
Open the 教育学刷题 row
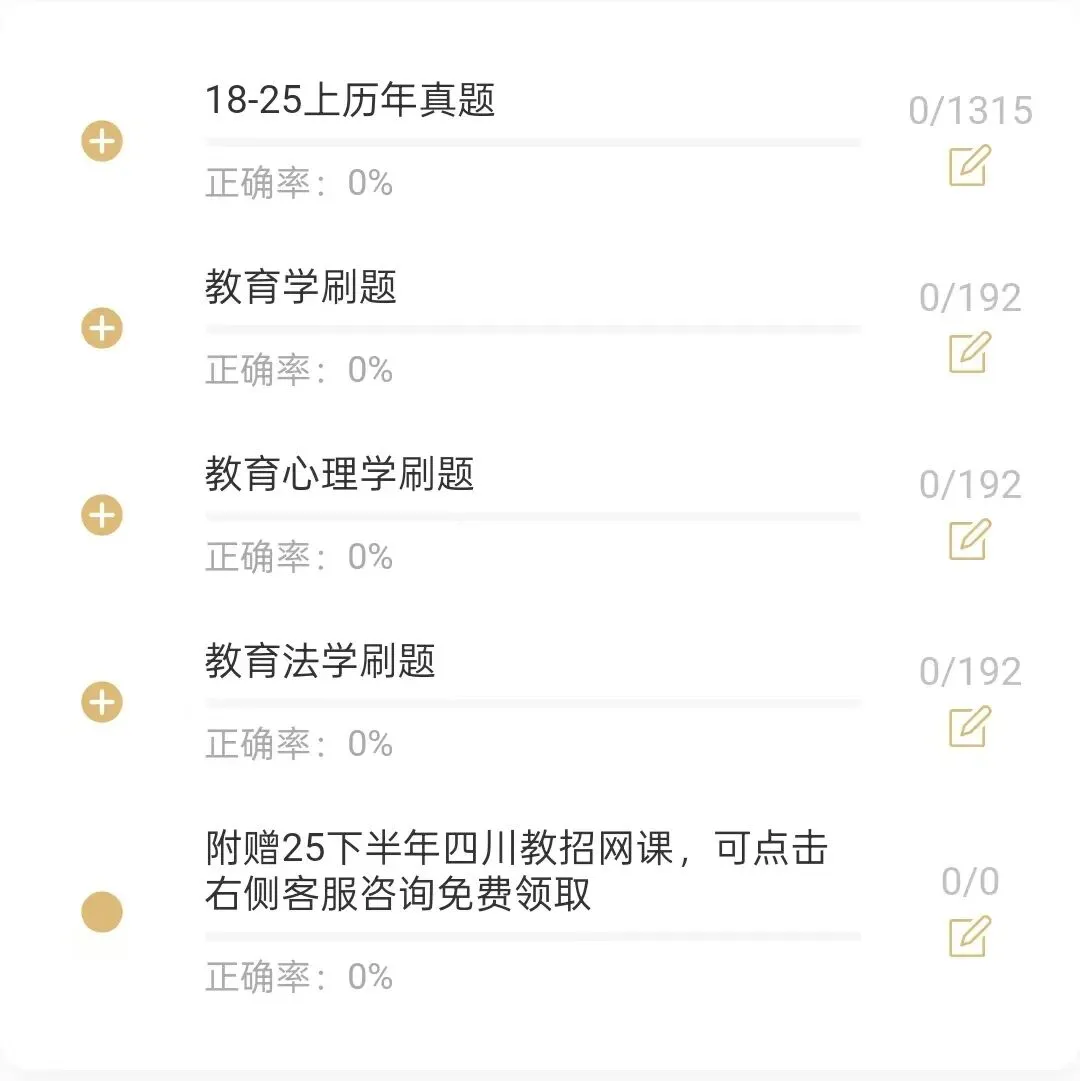301,288
